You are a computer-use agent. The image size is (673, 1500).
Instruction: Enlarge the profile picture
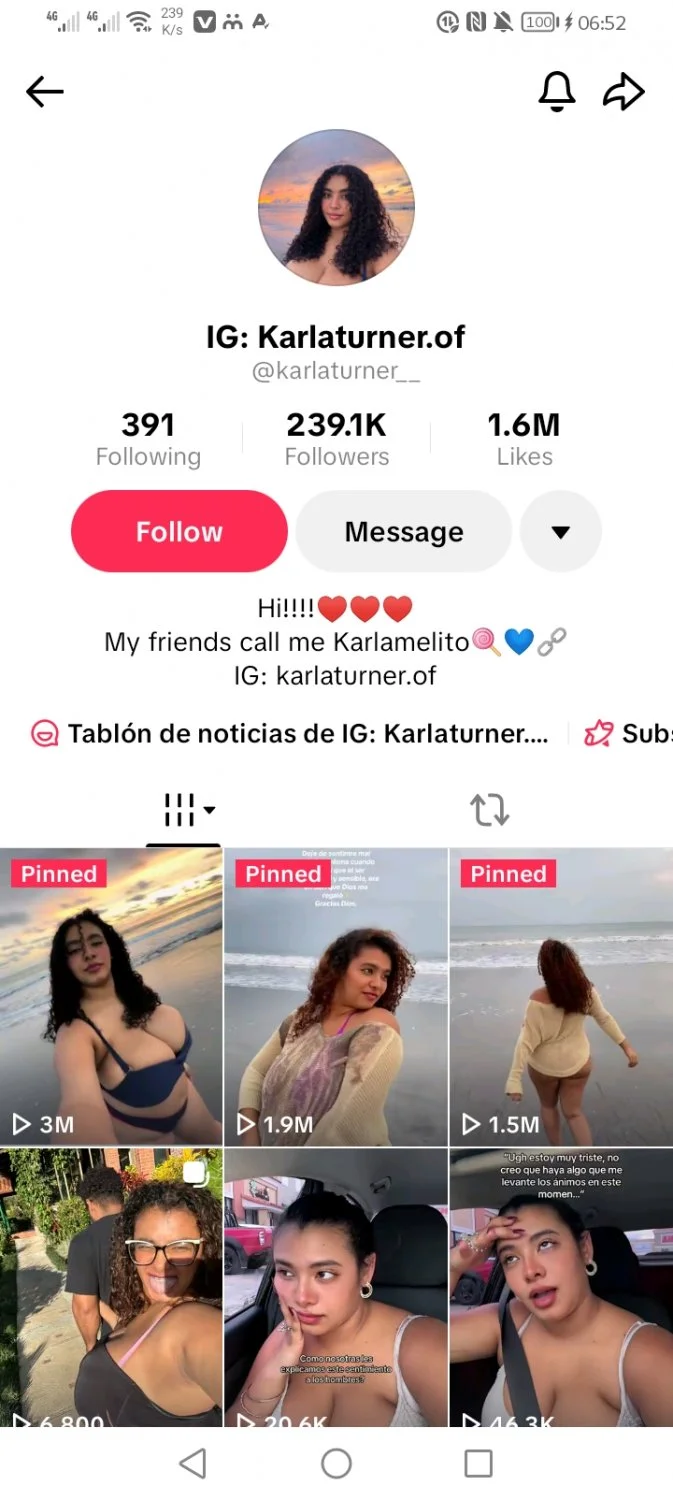click(336, 207)
